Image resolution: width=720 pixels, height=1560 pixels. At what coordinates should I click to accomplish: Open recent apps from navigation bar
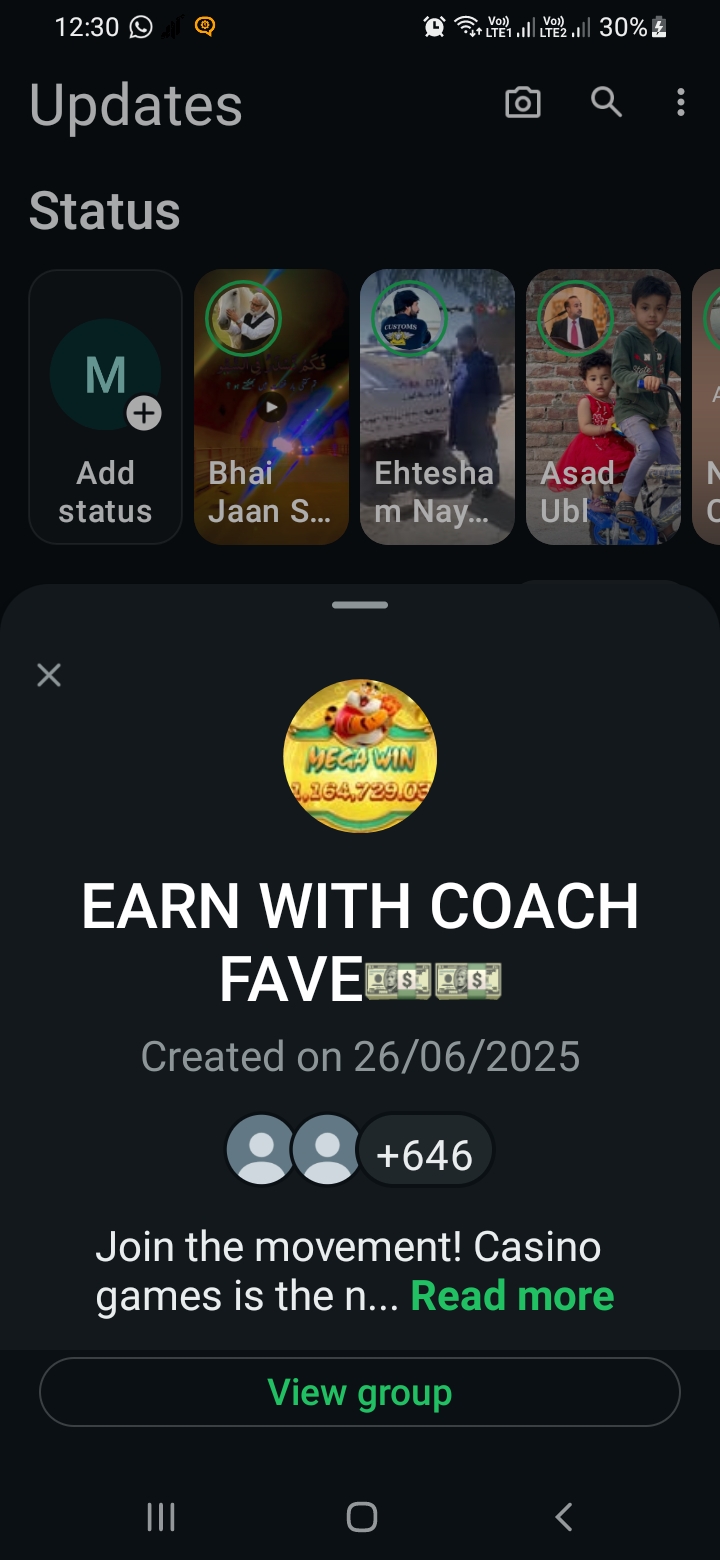tap(161, 1517)
